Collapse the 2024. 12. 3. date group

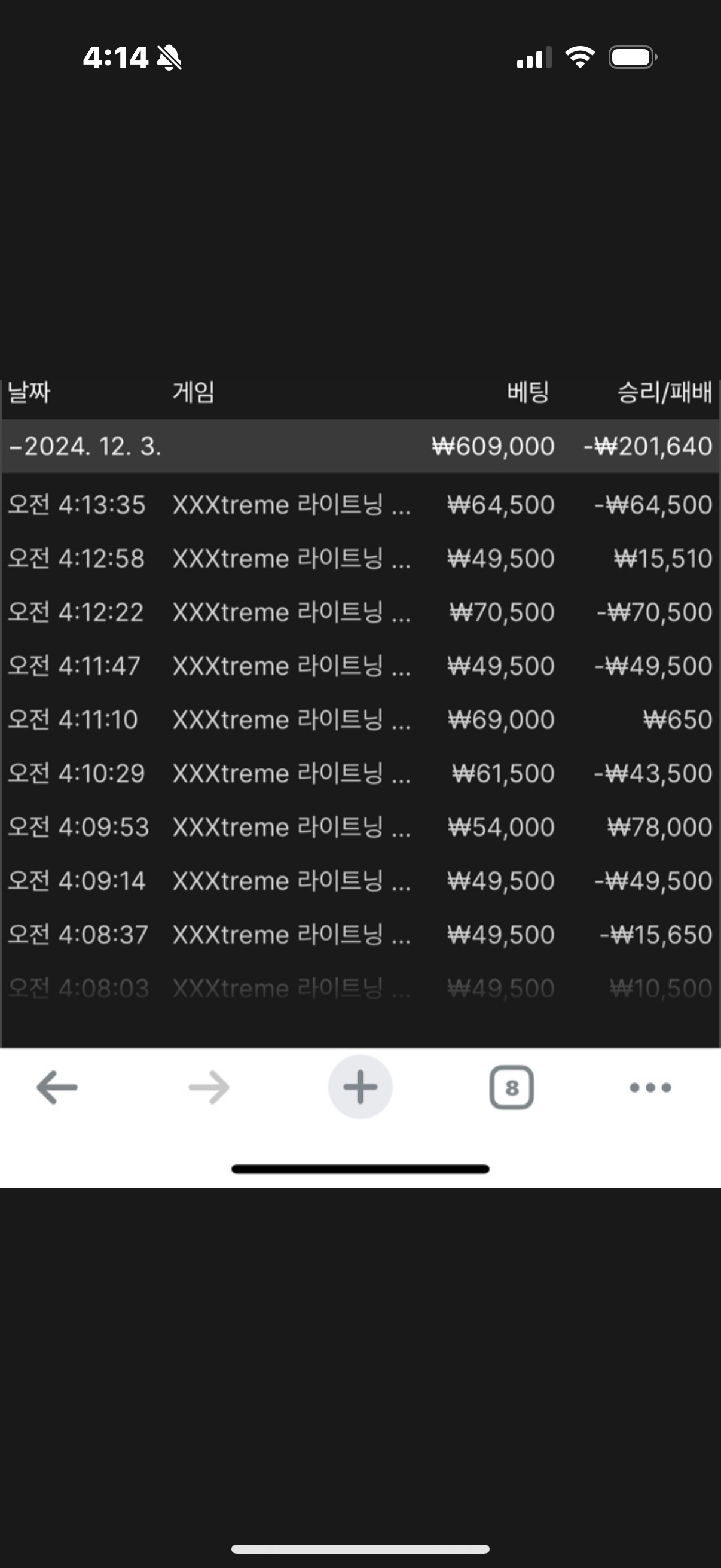click(x=360, y=446)
